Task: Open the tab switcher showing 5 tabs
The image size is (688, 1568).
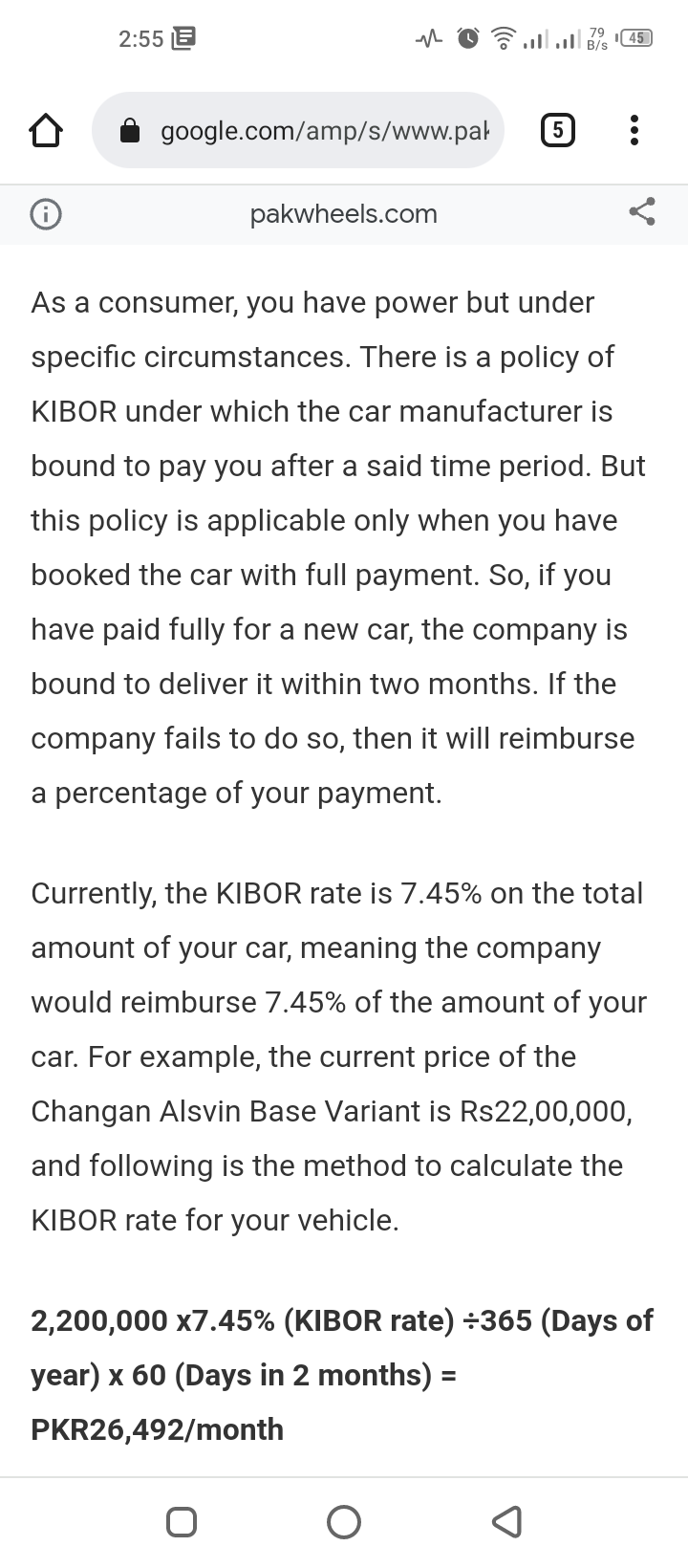Action: [x=558, y=130]
